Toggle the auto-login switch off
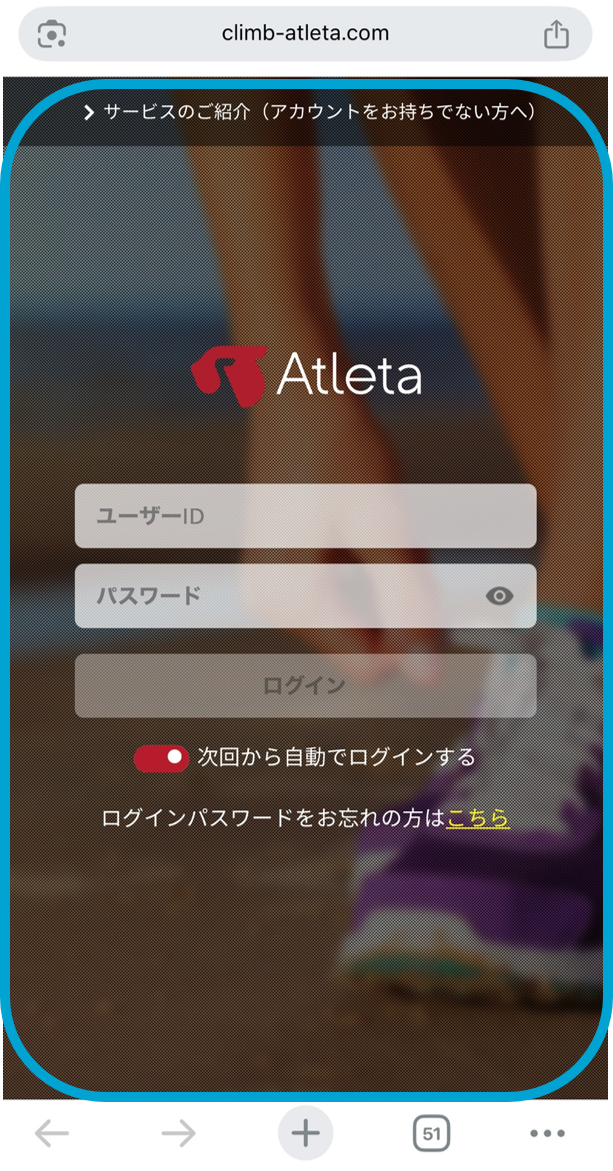This screenshot has width=613, height=1171. pos(161,758)
